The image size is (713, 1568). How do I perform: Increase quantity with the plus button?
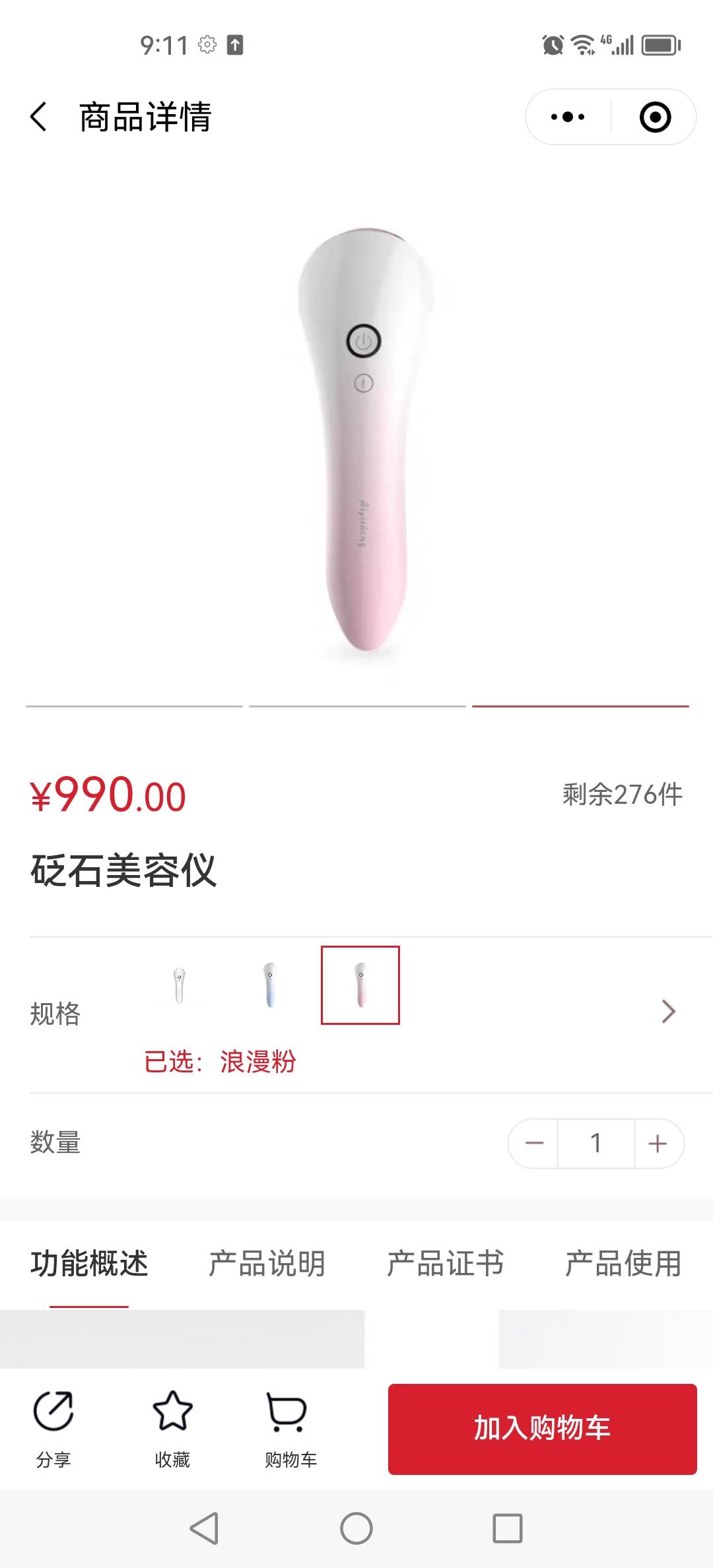[x=658, y=1144]
